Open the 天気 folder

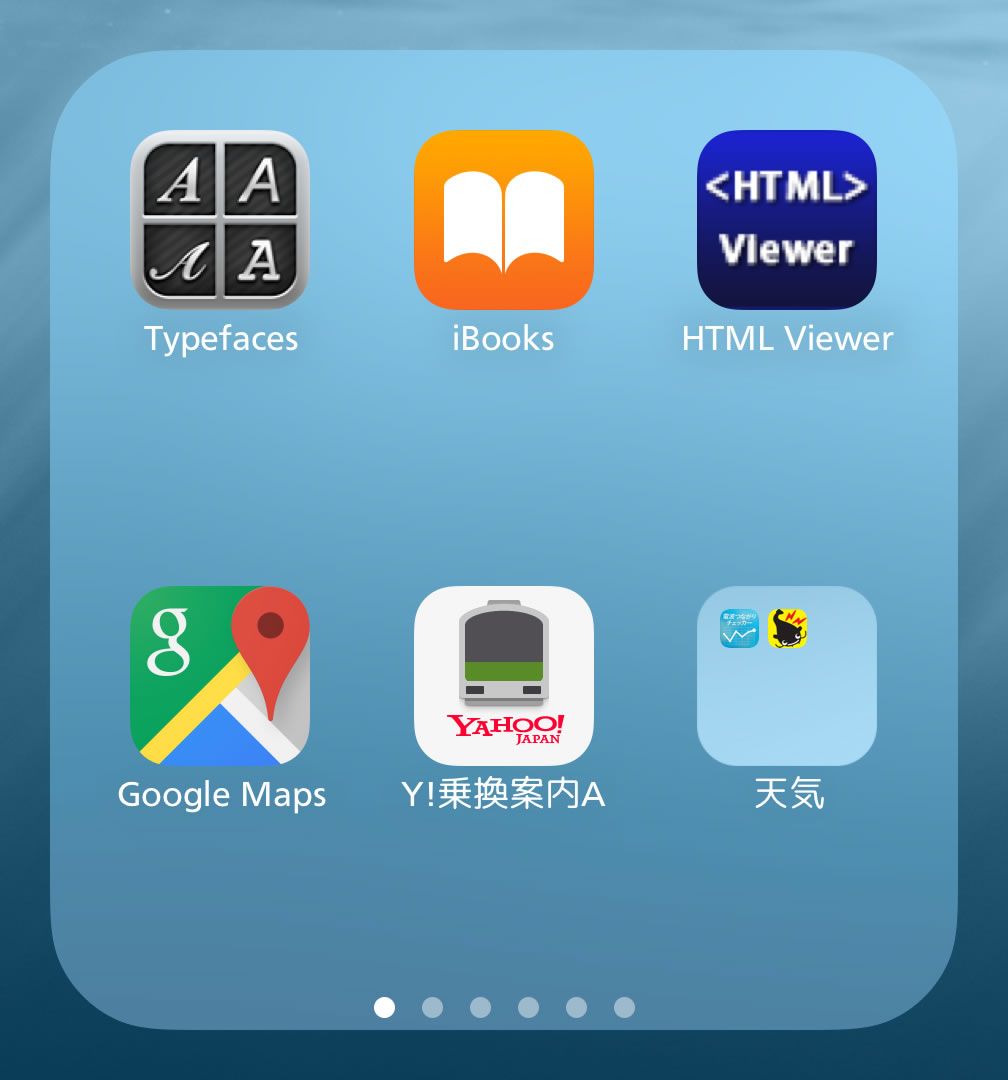787,676
